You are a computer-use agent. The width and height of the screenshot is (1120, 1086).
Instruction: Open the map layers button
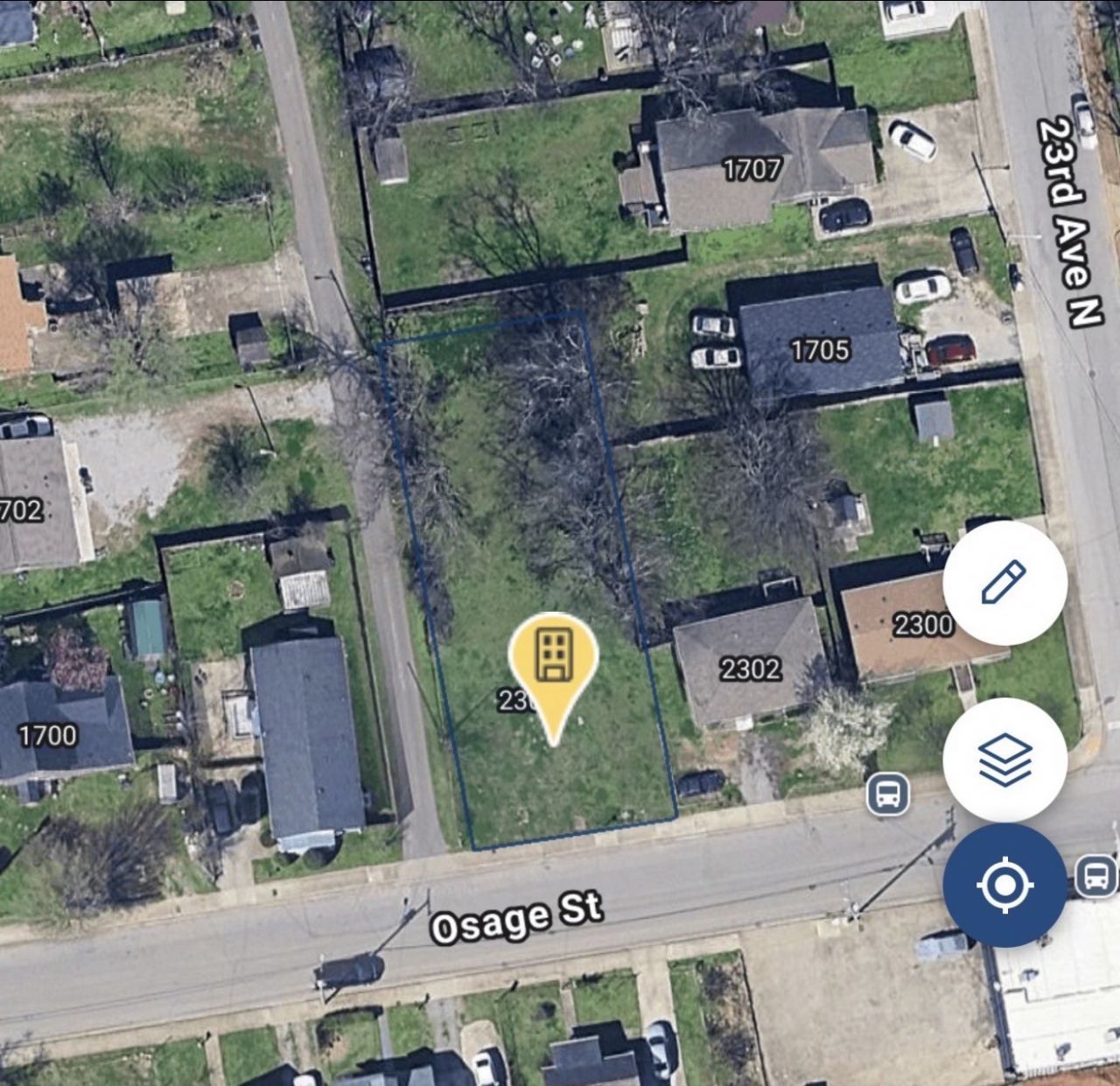[1004, 760]
